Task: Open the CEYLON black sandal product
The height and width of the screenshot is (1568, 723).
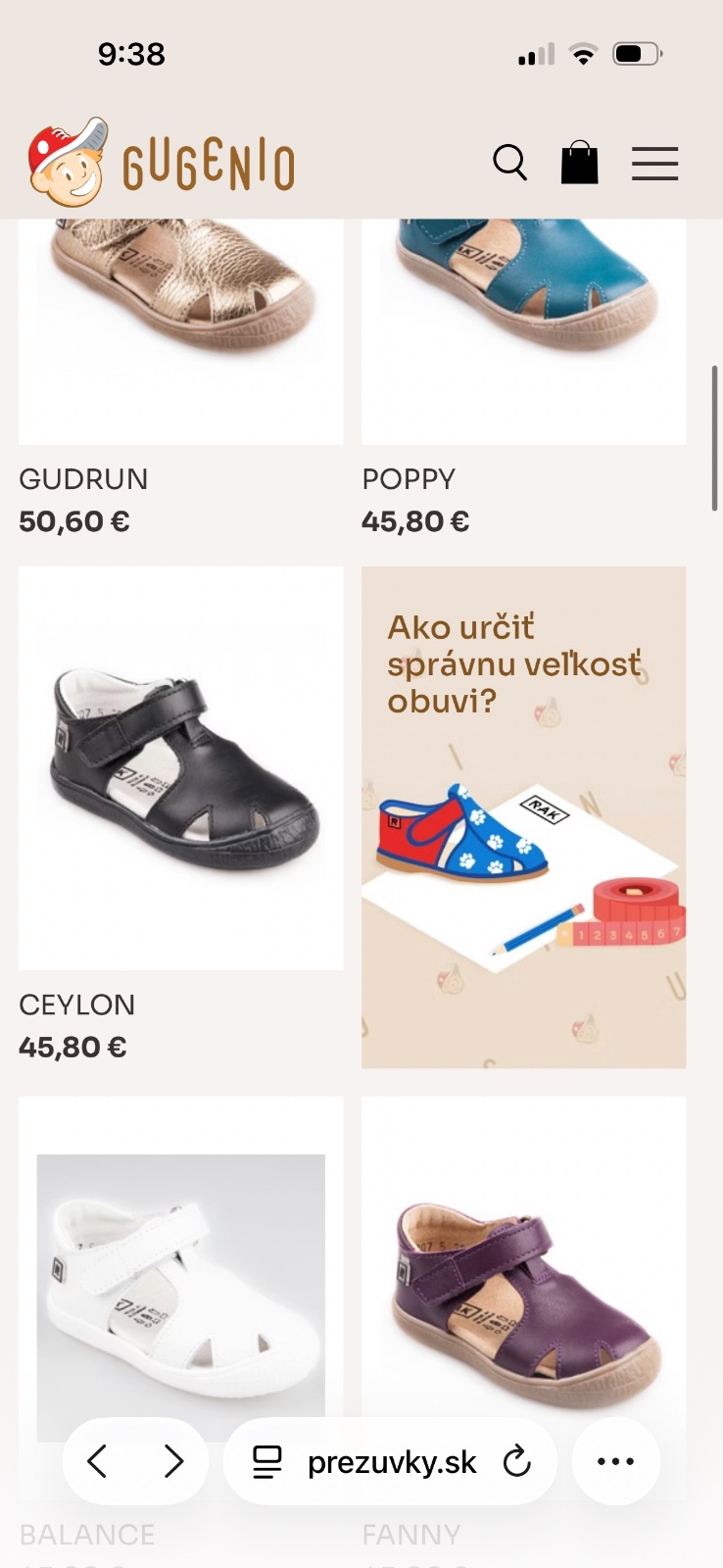Action: [180, 769]
